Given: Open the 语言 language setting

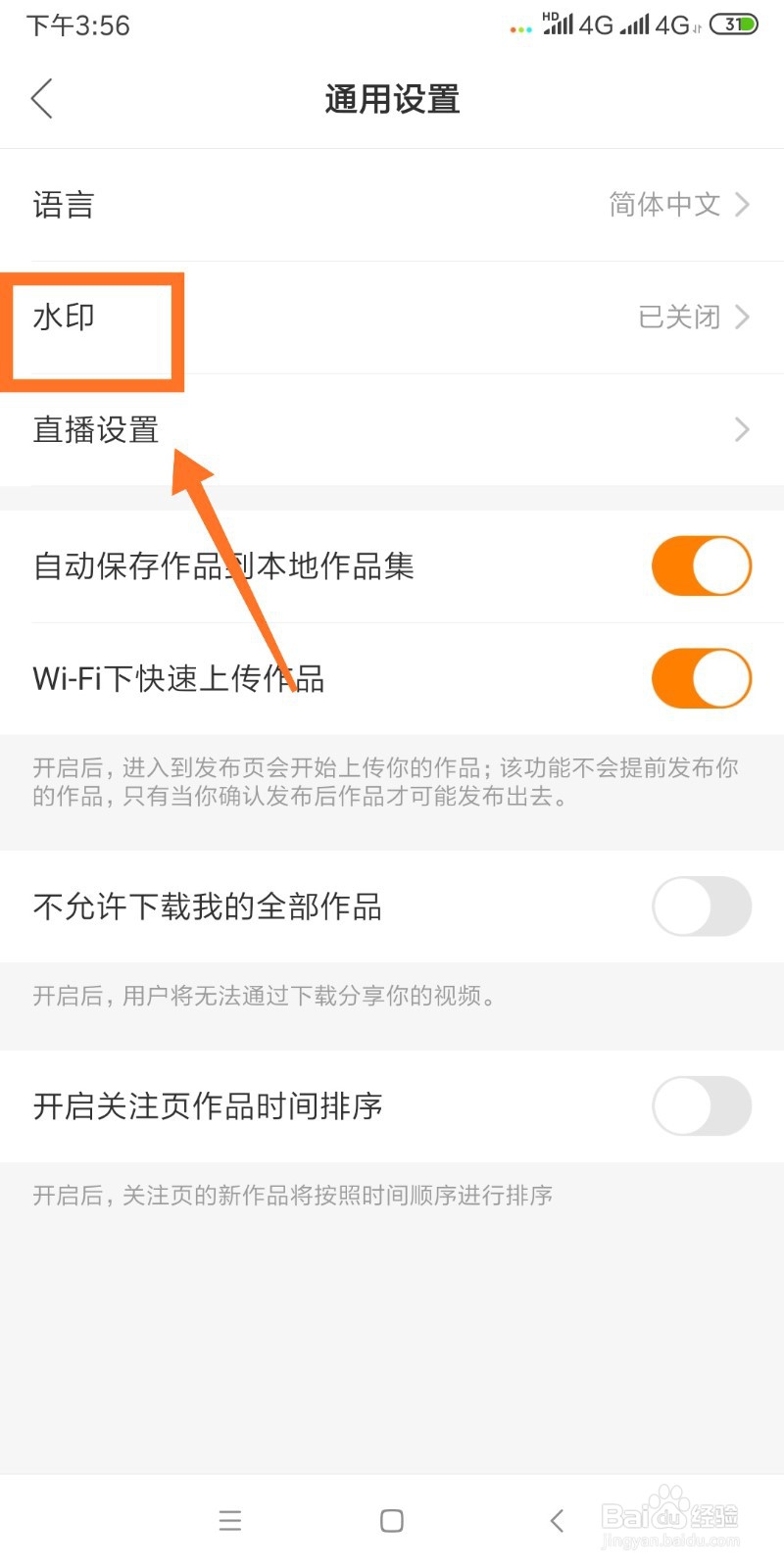Looking at the screenshot, I should coord(392,205).
